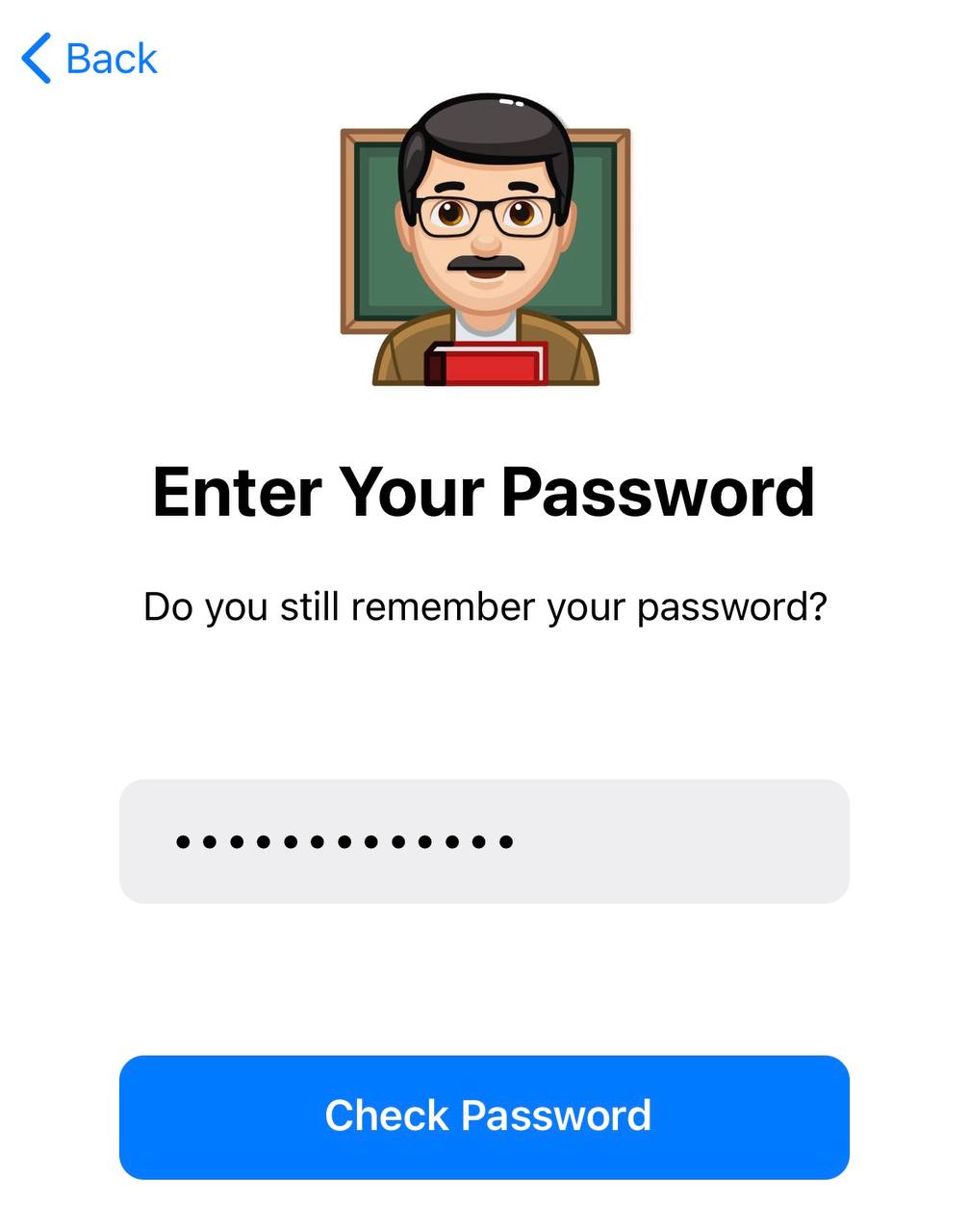Screen dimensions: 969x1232
Task: Focus the password entry field
Action: 484,841
